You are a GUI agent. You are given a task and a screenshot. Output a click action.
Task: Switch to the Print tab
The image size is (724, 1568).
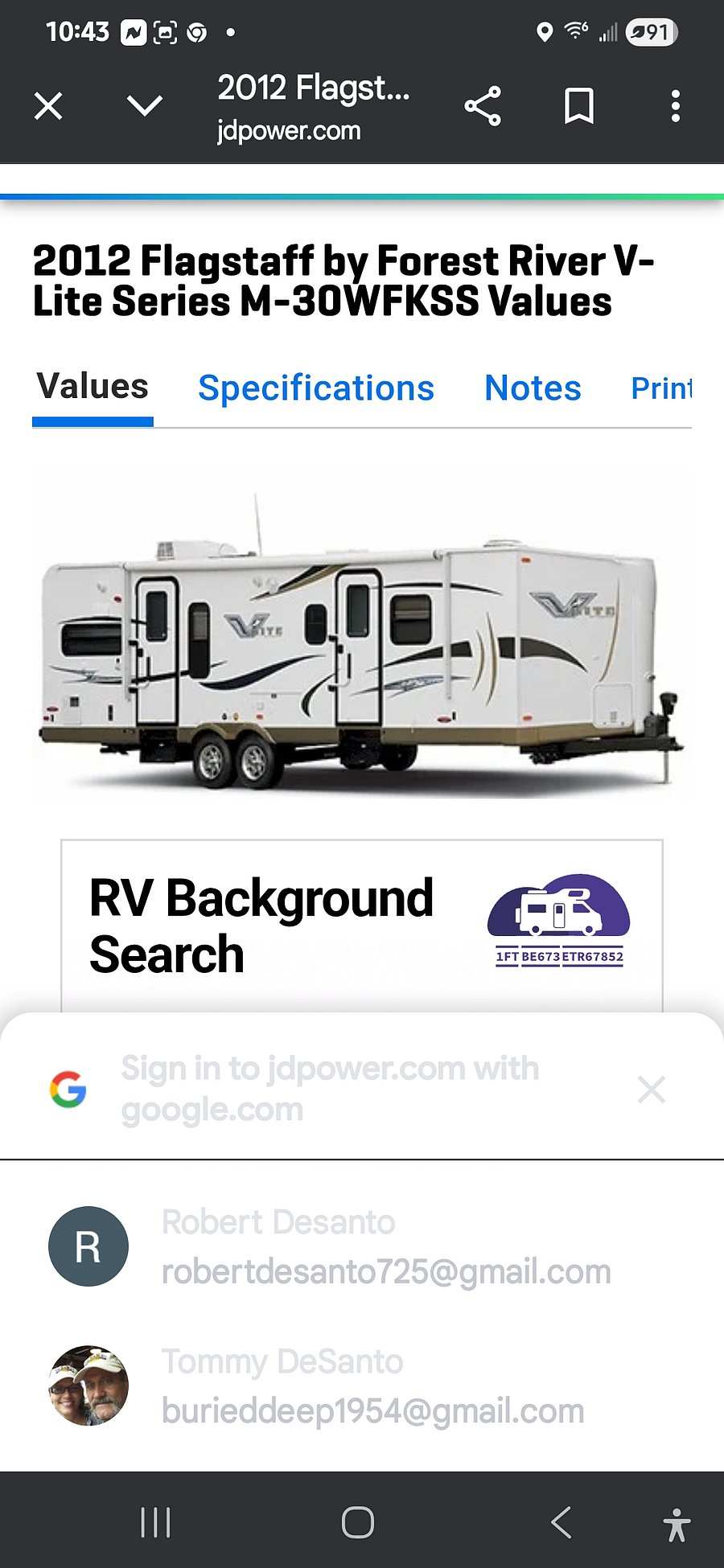coord(661,388)
